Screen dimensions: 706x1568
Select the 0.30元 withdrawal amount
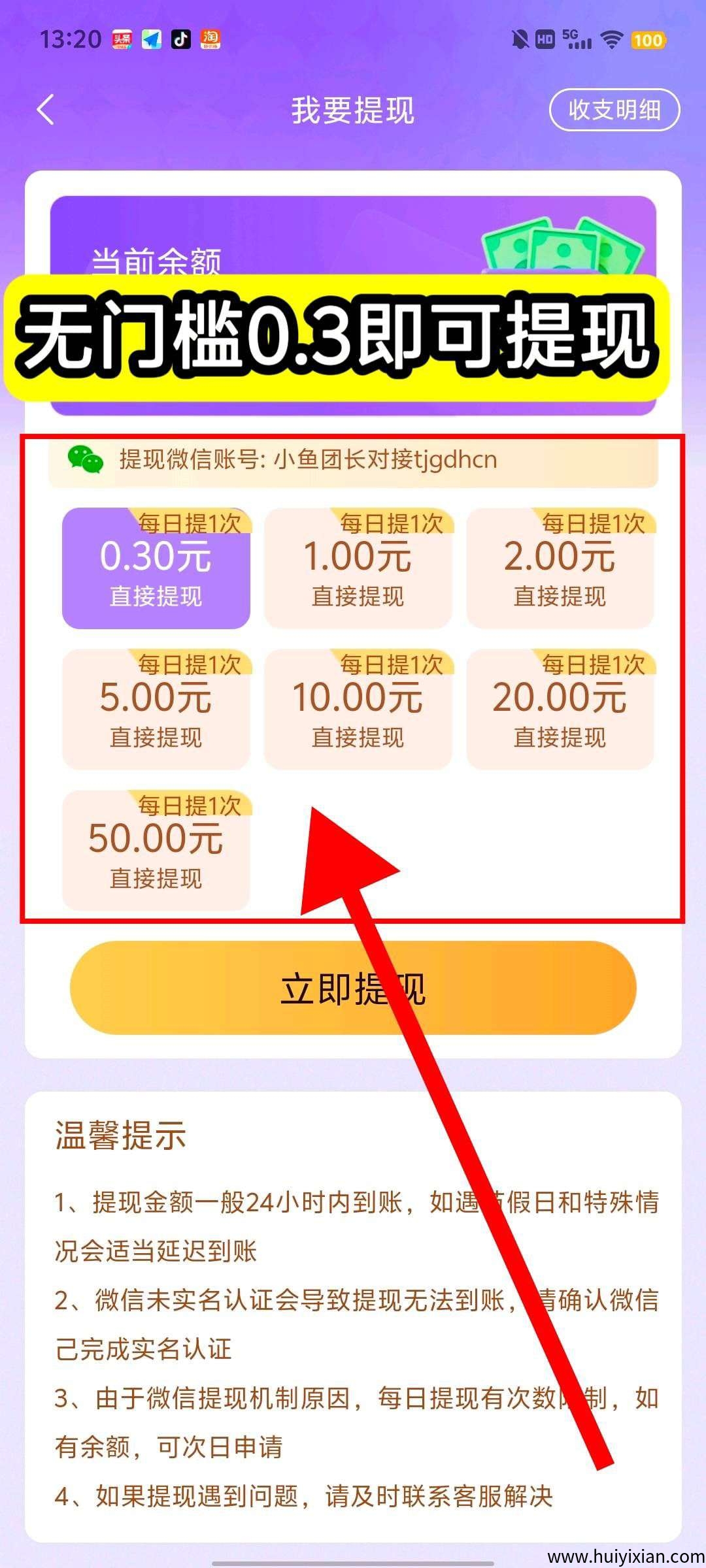pos(156,570)
